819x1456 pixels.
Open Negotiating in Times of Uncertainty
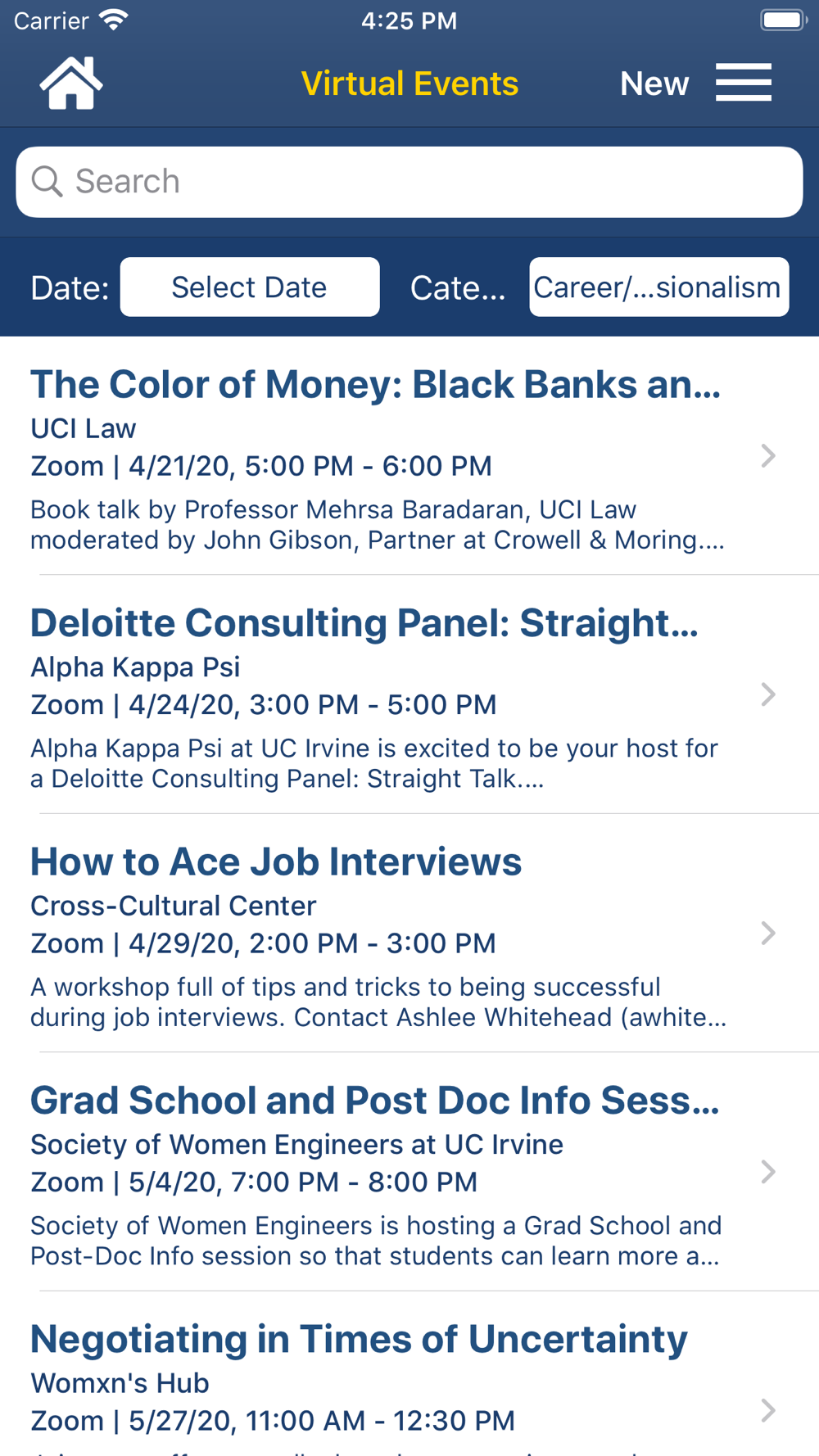(x=409, y=1374)
